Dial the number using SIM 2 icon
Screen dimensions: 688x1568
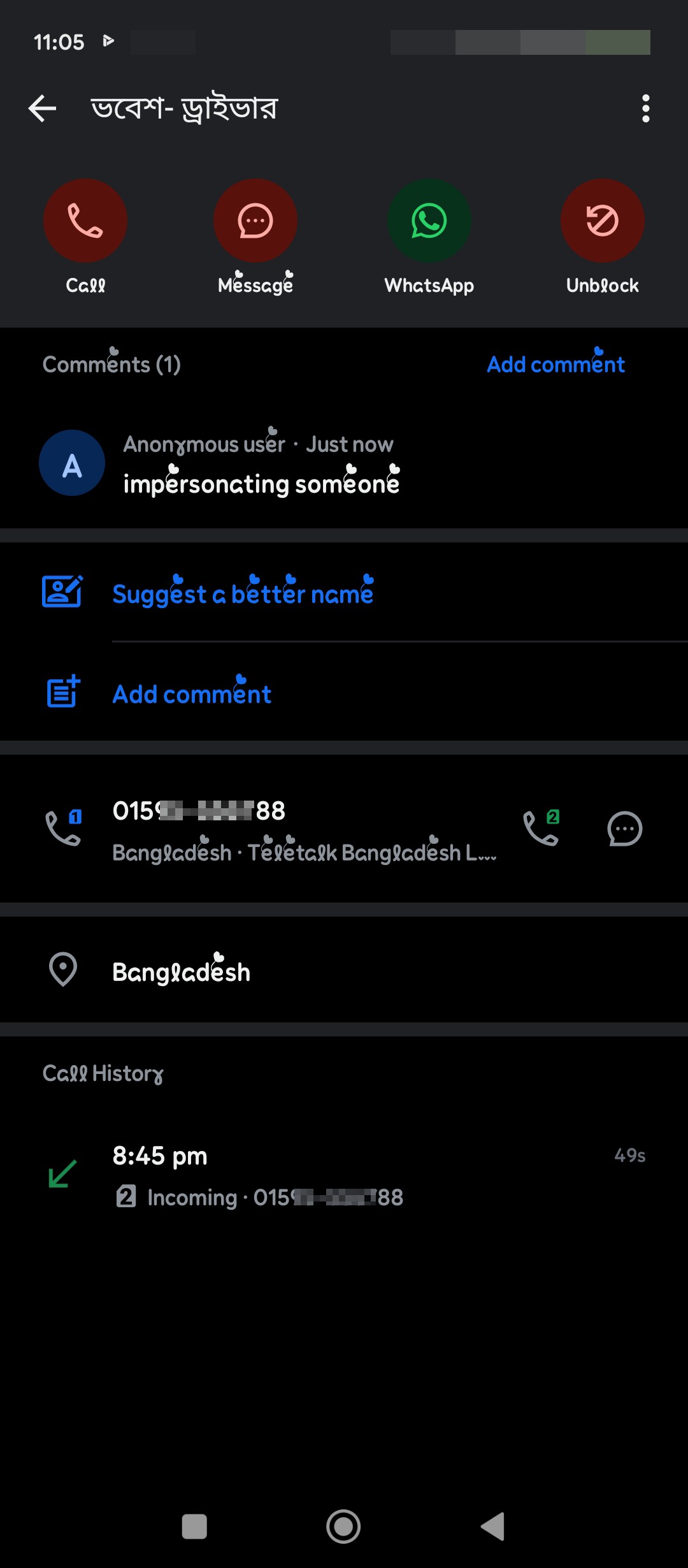[x=541, y=827]
